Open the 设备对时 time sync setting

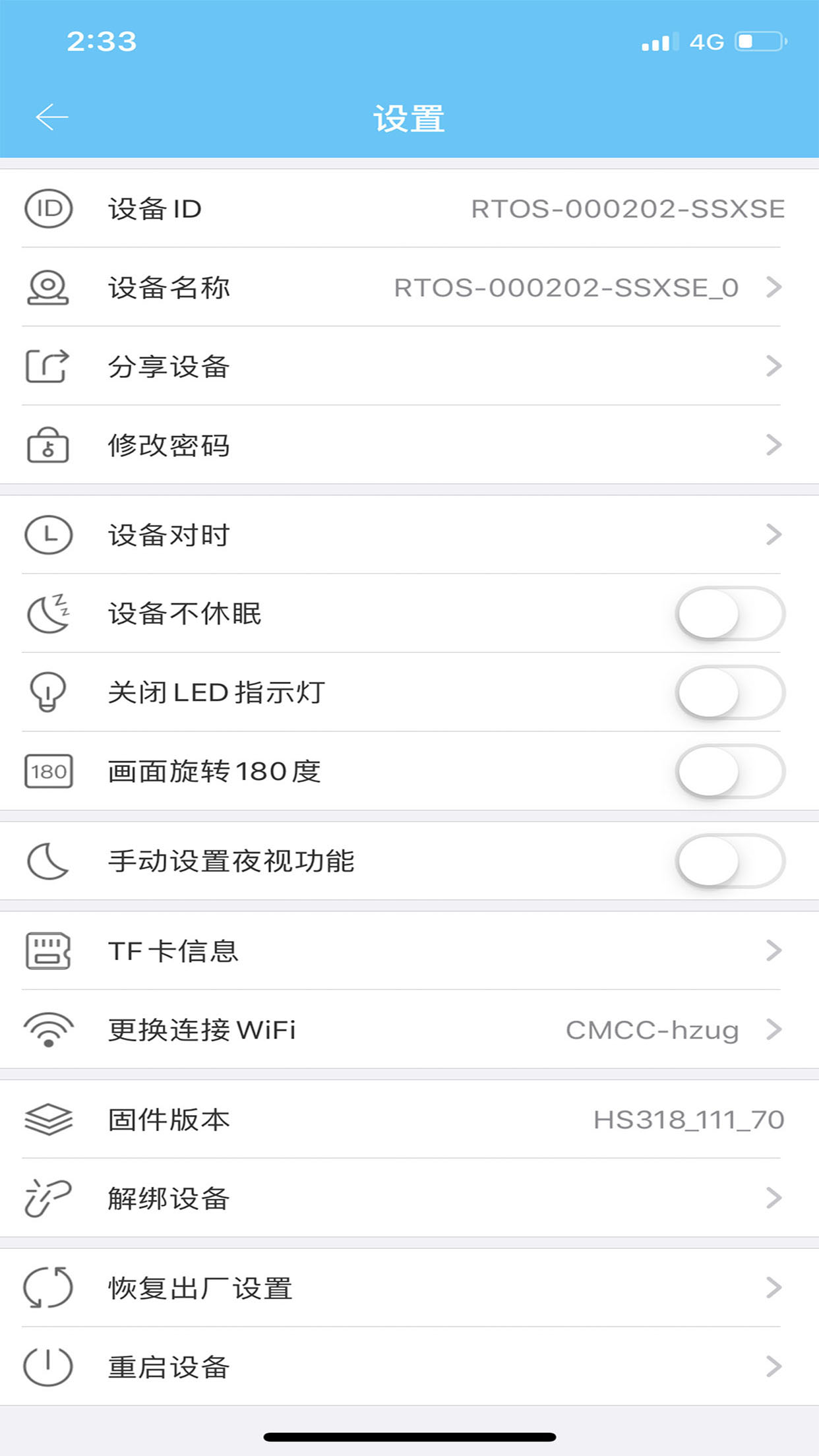coord(409,535)
